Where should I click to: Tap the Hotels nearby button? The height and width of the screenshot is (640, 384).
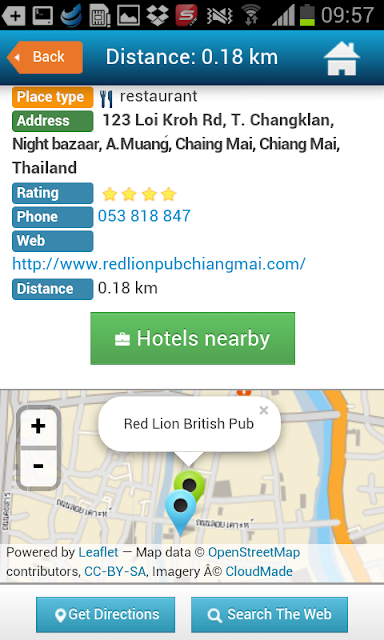tap(193, 338)
